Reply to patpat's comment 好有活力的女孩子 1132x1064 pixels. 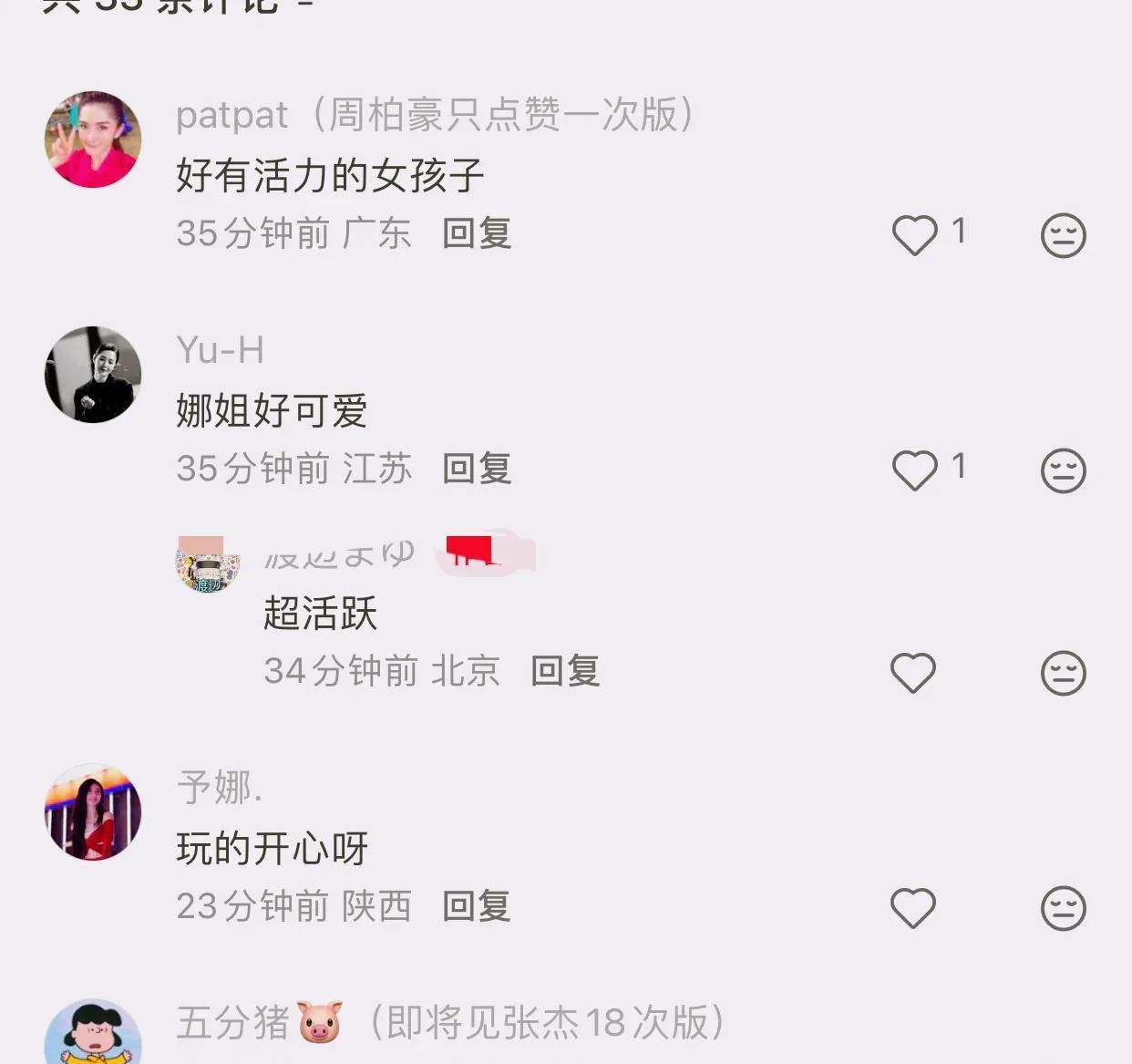pos(477,233)
